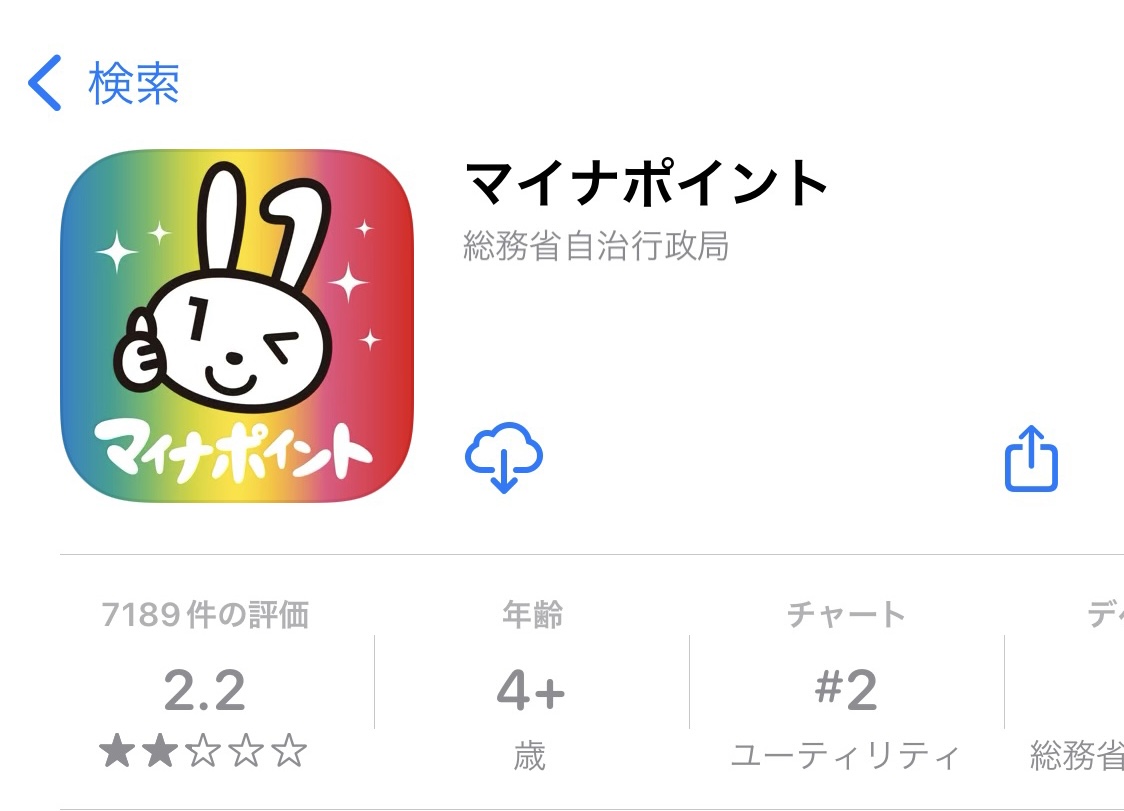Go back to 検索 results
The image size is (1124, 811).
103,84
